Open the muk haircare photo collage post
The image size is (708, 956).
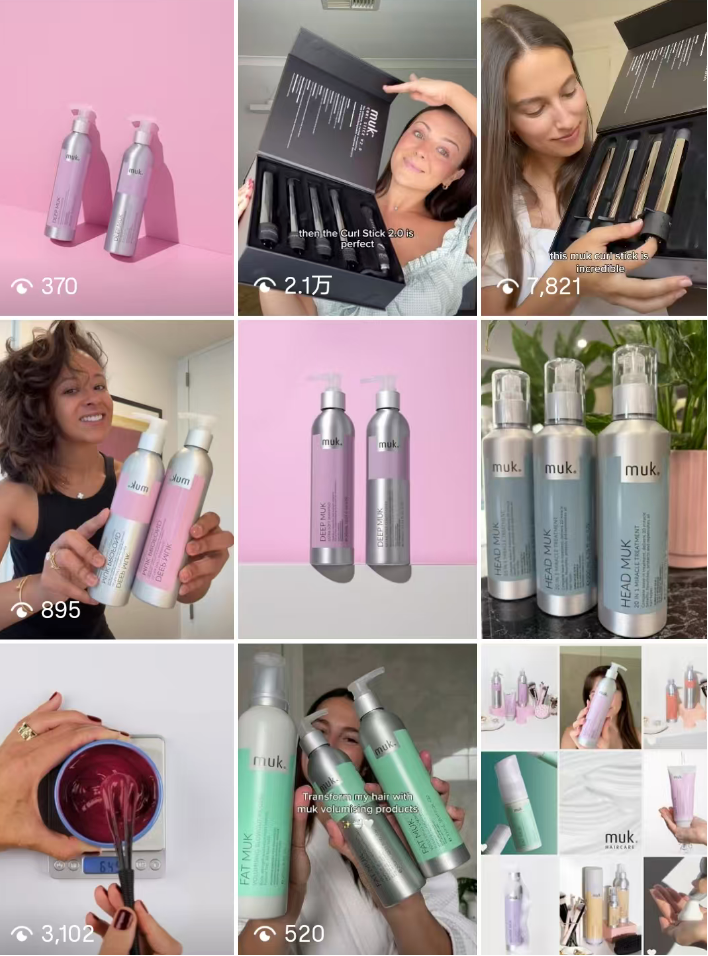[x=594, y=798]
